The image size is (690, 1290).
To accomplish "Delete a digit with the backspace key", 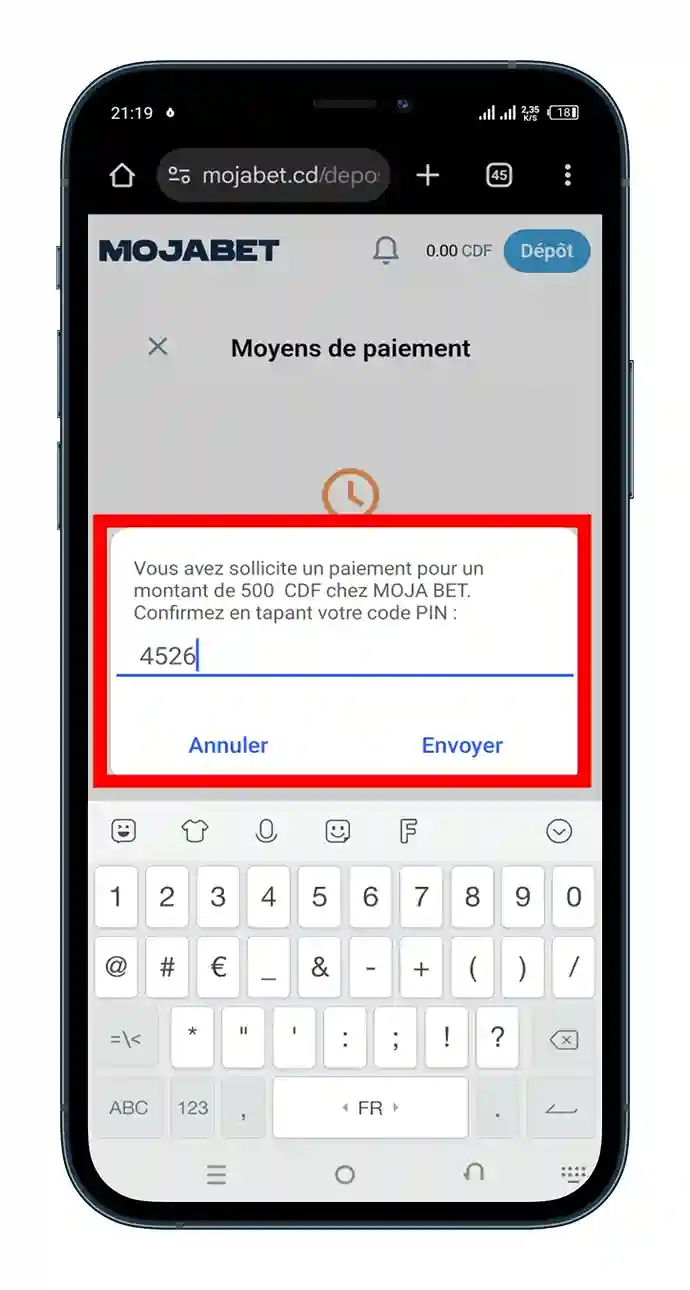I will [x=564, y=1040].
